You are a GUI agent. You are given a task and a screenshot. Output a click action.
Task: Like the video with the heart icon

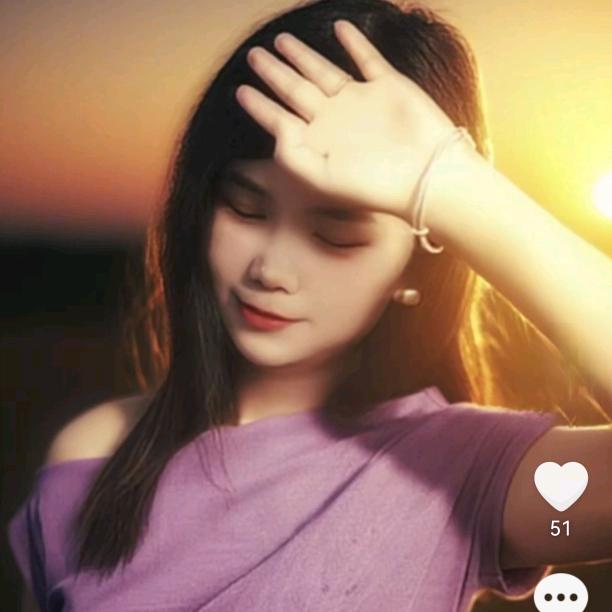tap(561, 486)
